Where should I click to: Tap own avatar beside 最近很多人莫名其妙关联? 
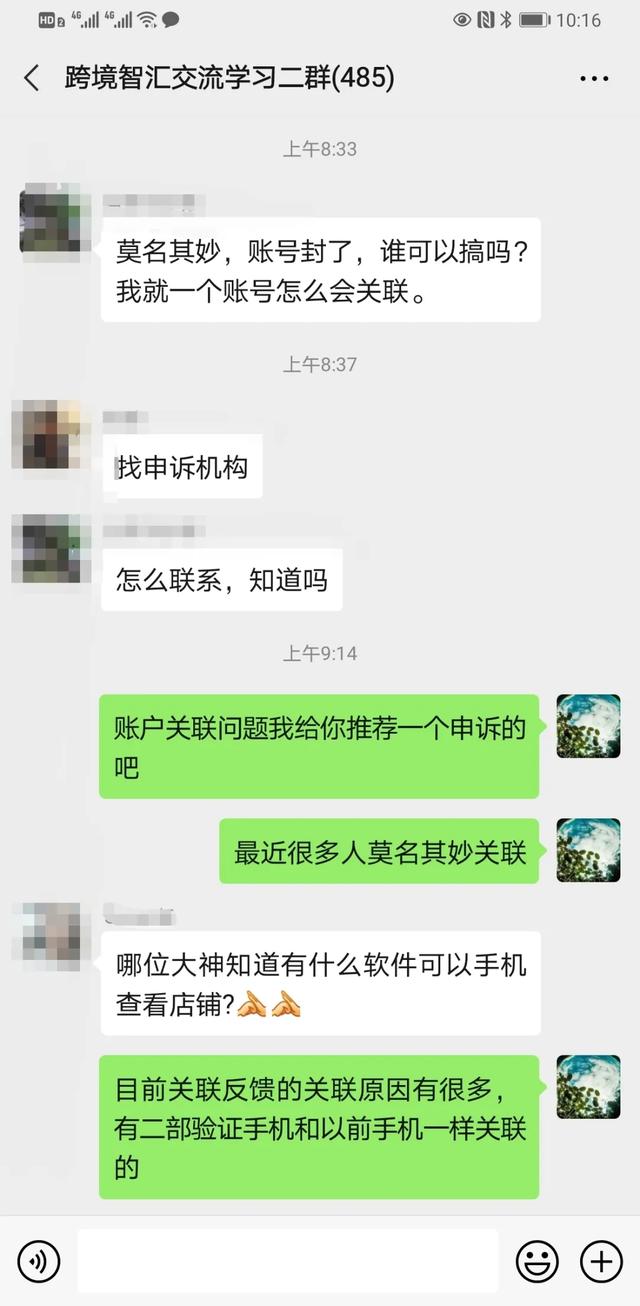tap(588, 850)
